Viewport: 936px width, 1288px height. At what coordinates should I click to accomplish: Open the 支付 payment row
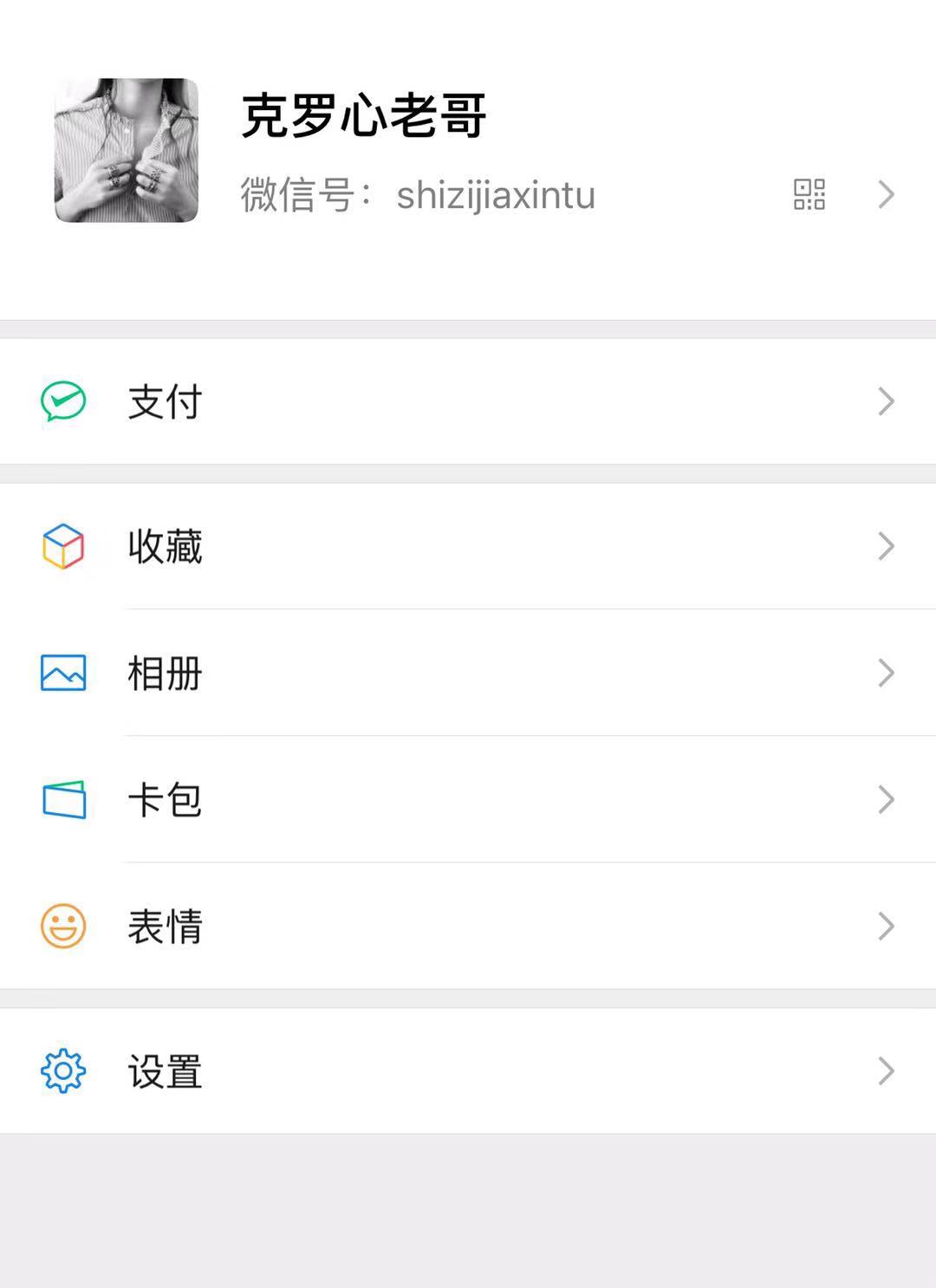click(468, 401)
